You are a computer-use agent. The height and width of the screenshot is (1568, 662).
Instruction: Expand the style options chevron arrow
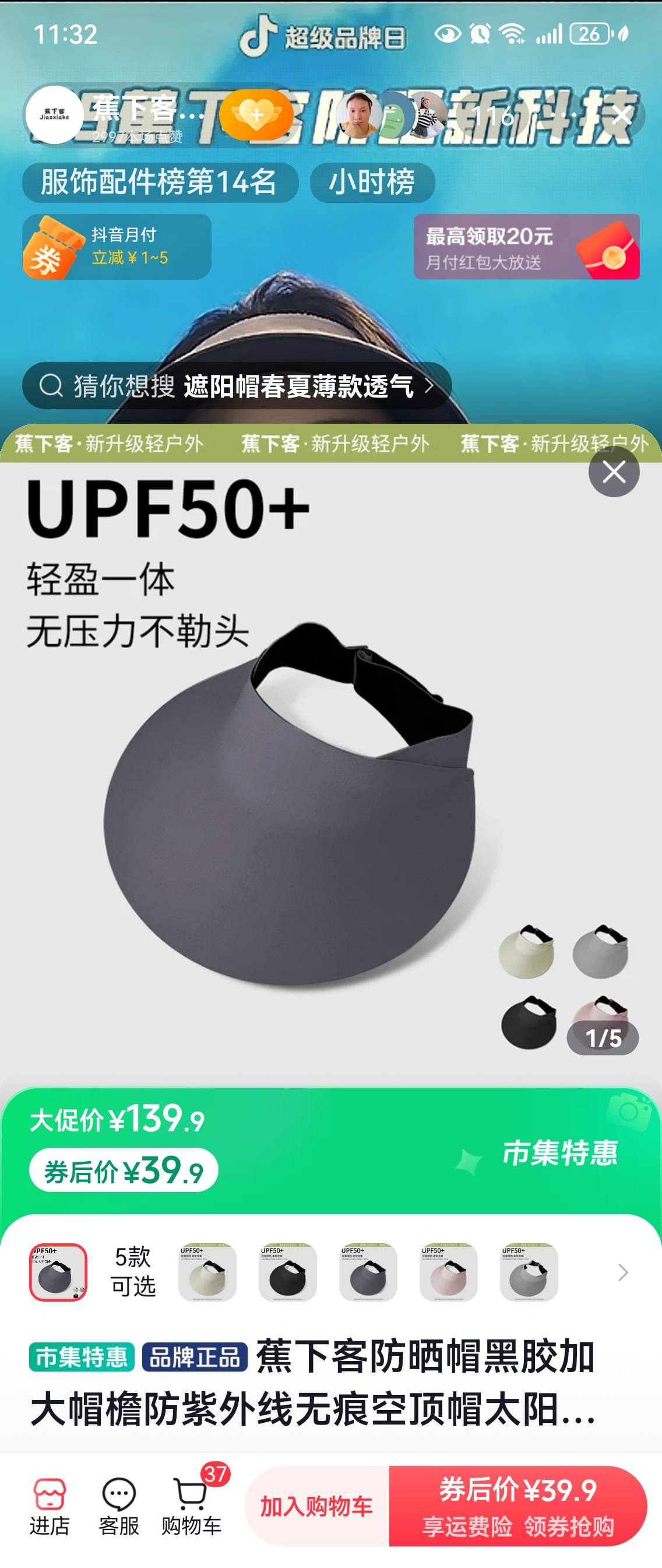click(622, 1272)
